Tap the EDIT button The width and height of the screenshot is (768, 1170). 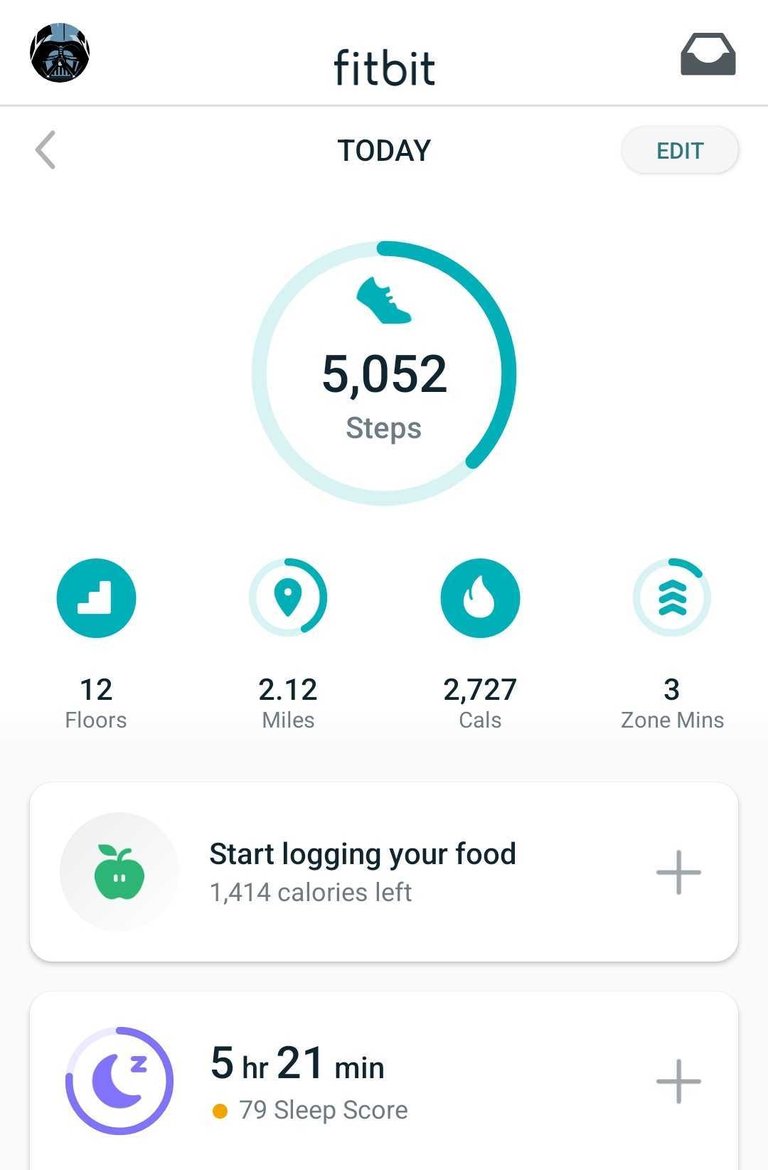pyautogui.click(x=680, y=151)
